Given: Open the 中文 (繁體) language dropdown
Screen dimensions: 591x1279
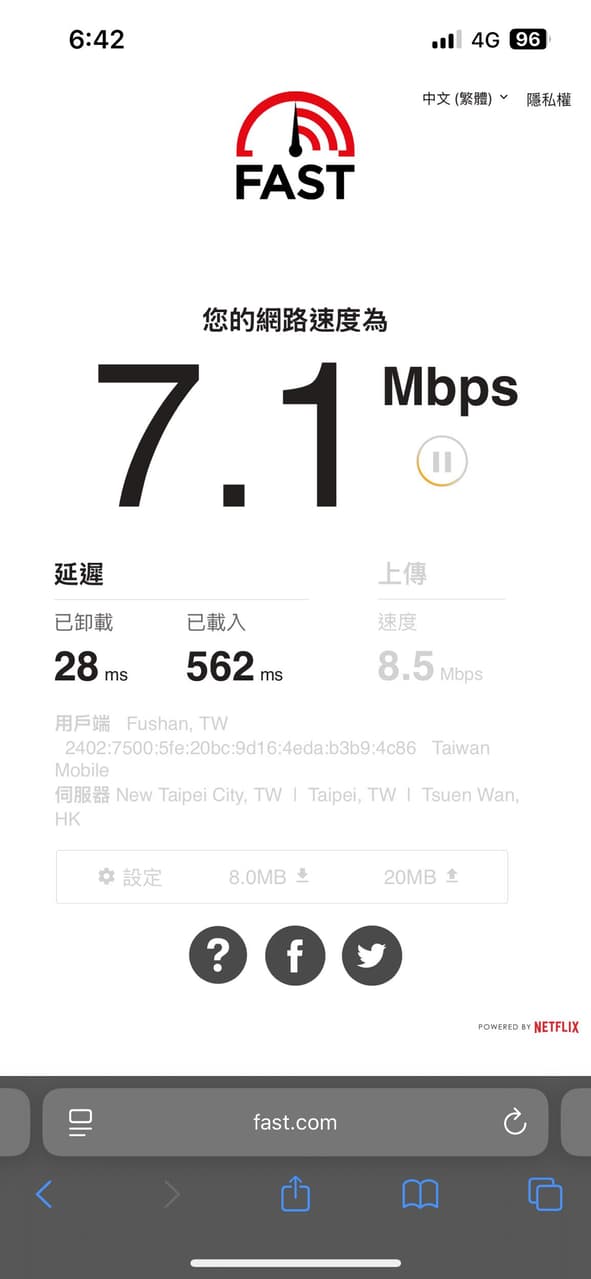Looking at the screenshot, I should click(465, 98).
